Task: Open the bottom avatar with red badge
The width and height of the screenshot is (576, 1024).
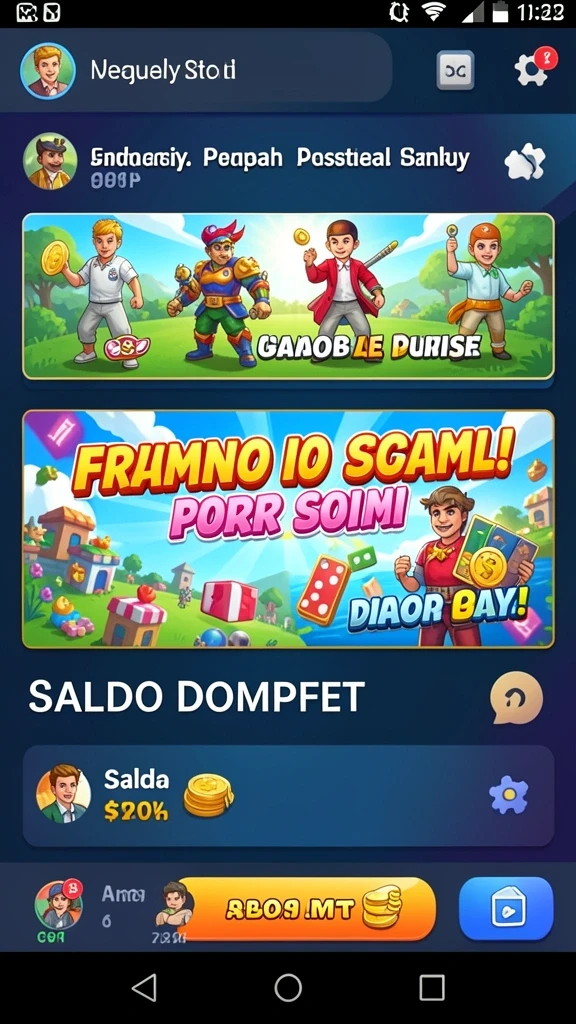Action: (x=58, y=903)
